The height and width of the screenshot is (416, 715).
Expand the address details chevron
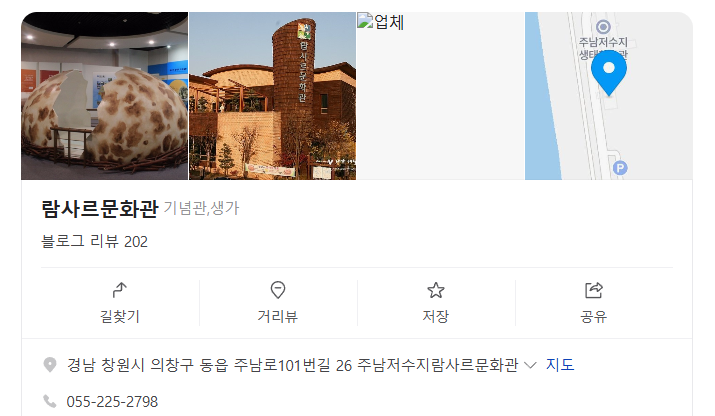(x=530, y=365)
